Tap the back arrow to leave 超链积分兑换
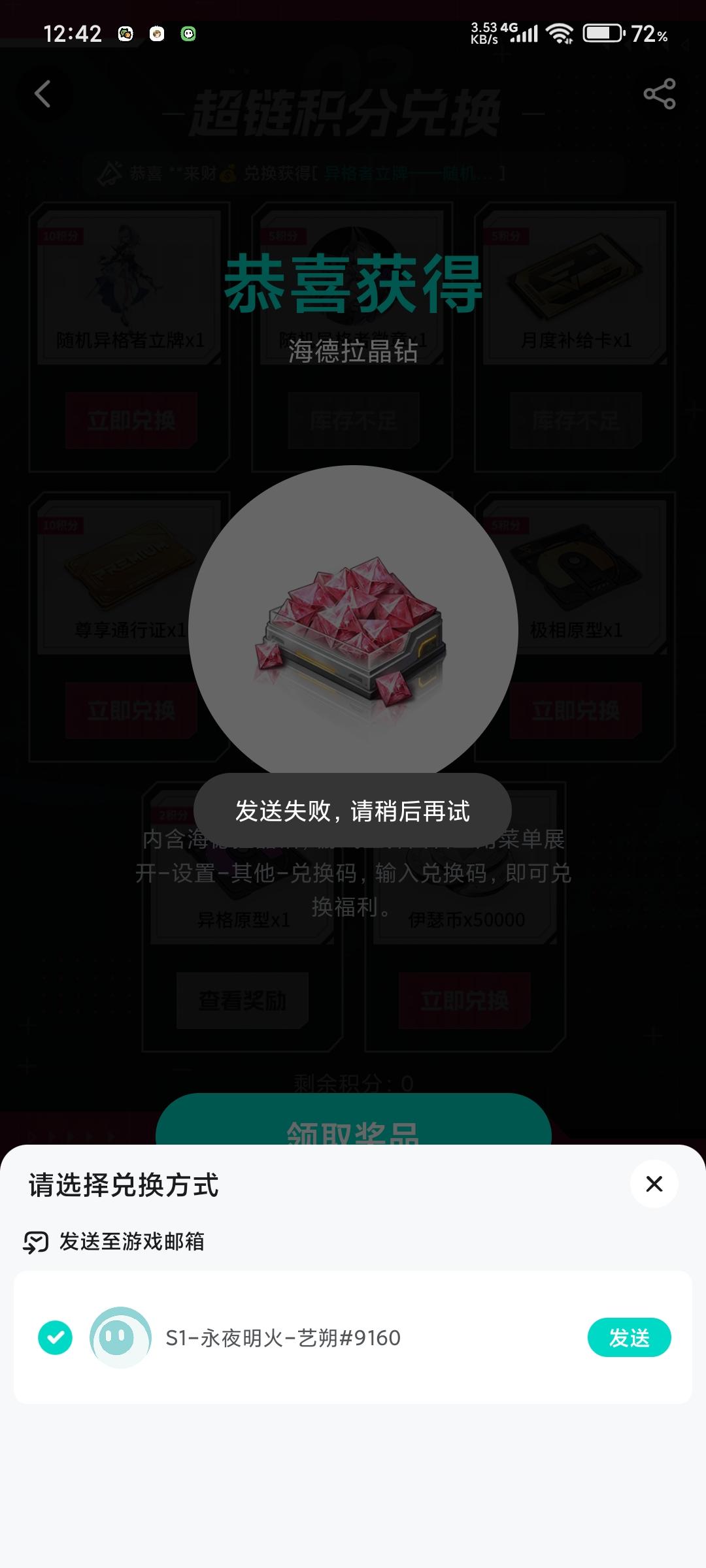706x1568 pixels. [43, 94]
